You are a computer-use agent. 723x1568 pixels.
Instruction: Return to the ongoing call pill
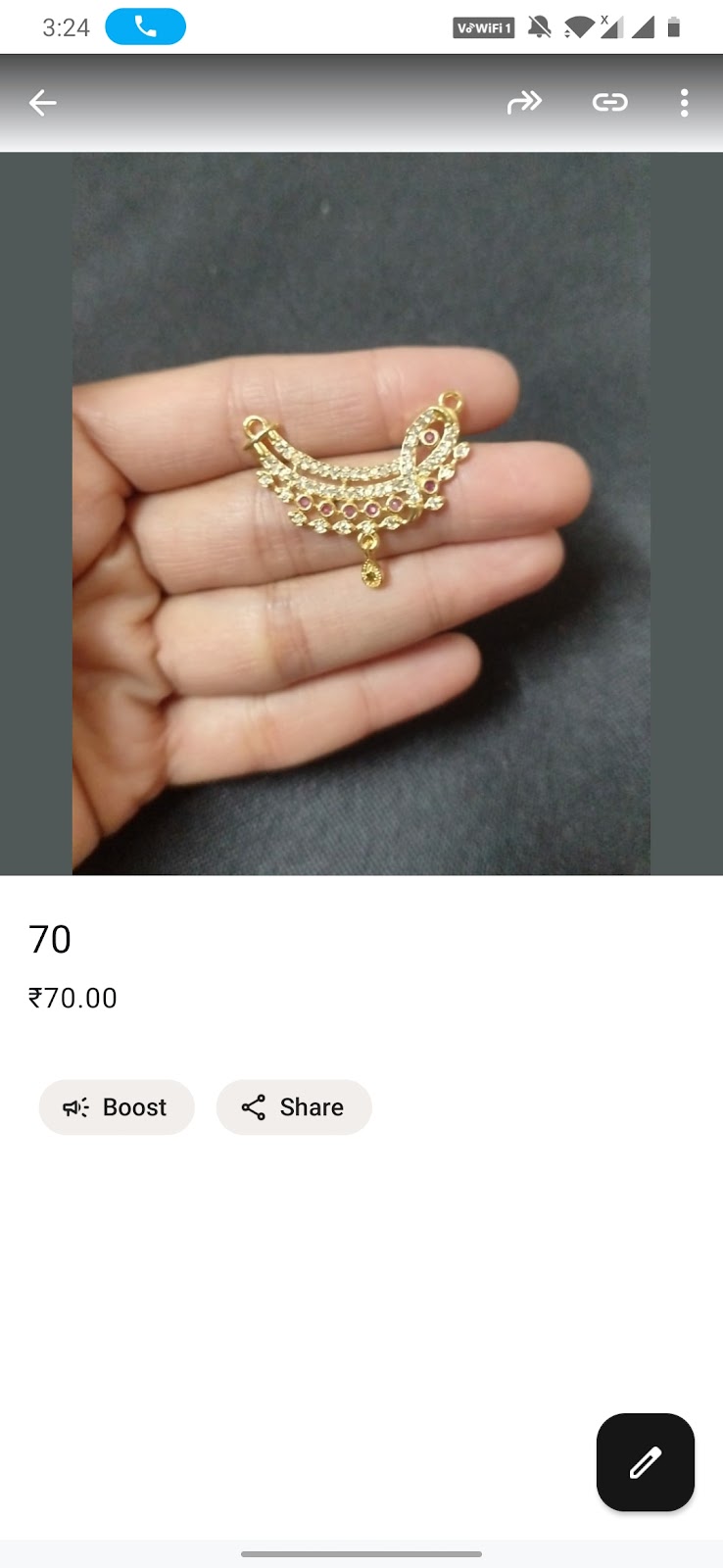(145, 27)
